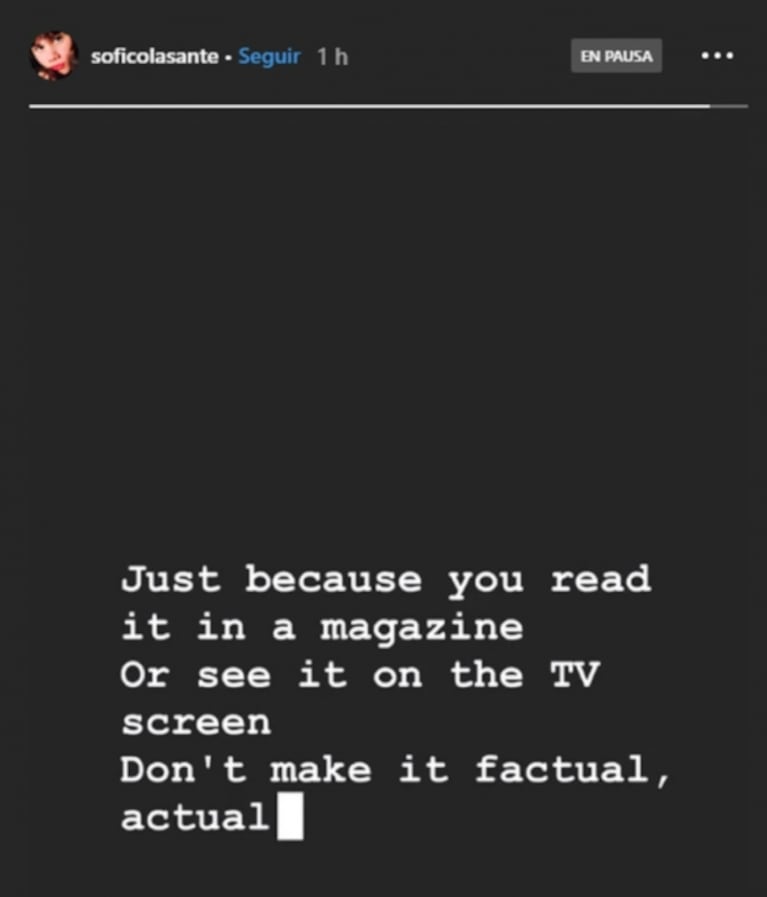Tap the EN PAUSA button

616,57
